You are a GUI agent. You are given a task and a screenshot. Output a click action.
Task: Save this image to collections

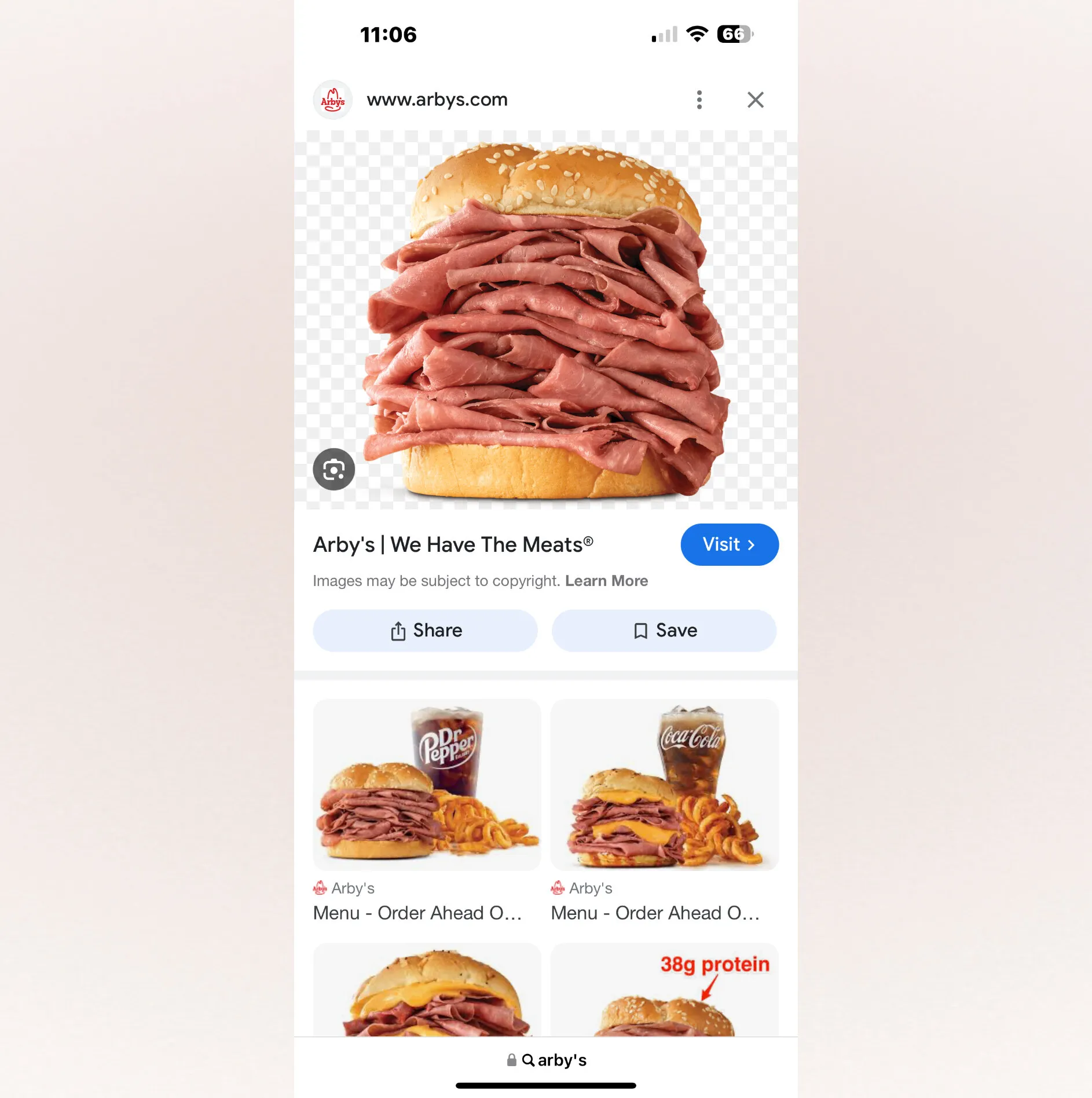pos(664,630)
